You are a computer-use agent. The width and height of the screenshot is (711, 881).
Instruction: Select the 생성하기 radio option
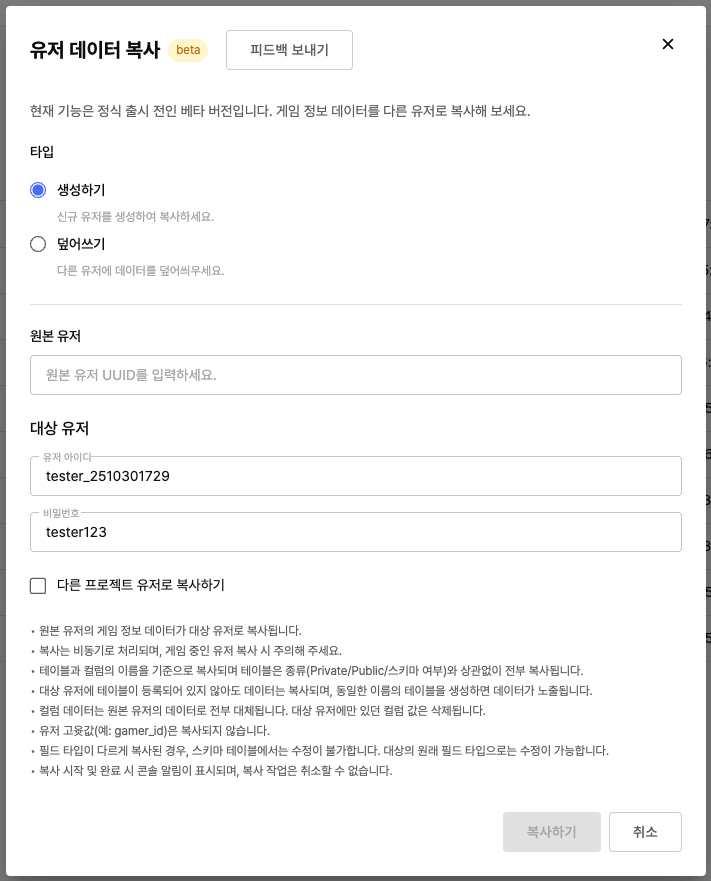tap(39, 190)
